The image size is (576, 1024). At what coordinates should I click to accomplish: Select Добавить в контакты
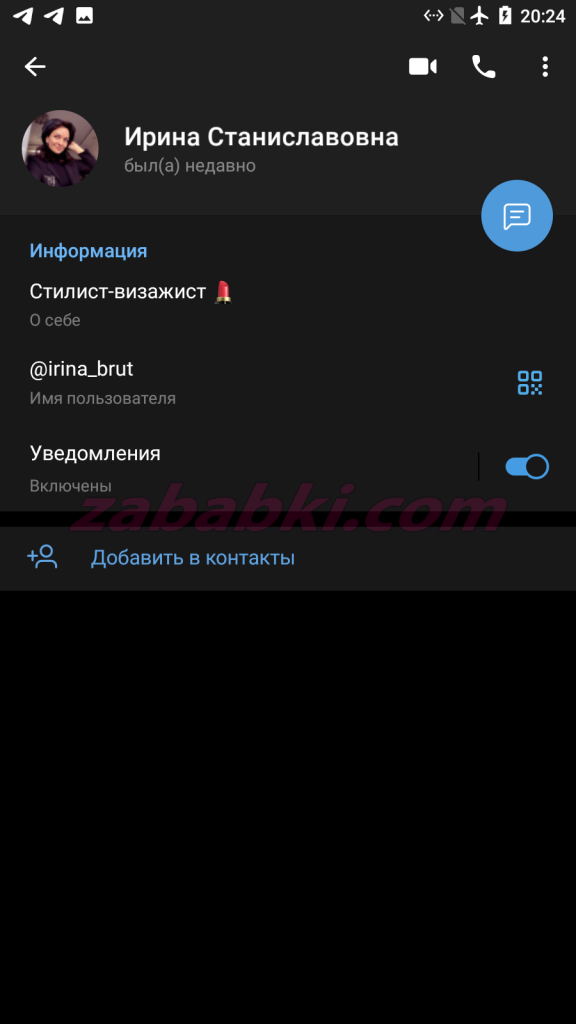click(x=288, y=558)
